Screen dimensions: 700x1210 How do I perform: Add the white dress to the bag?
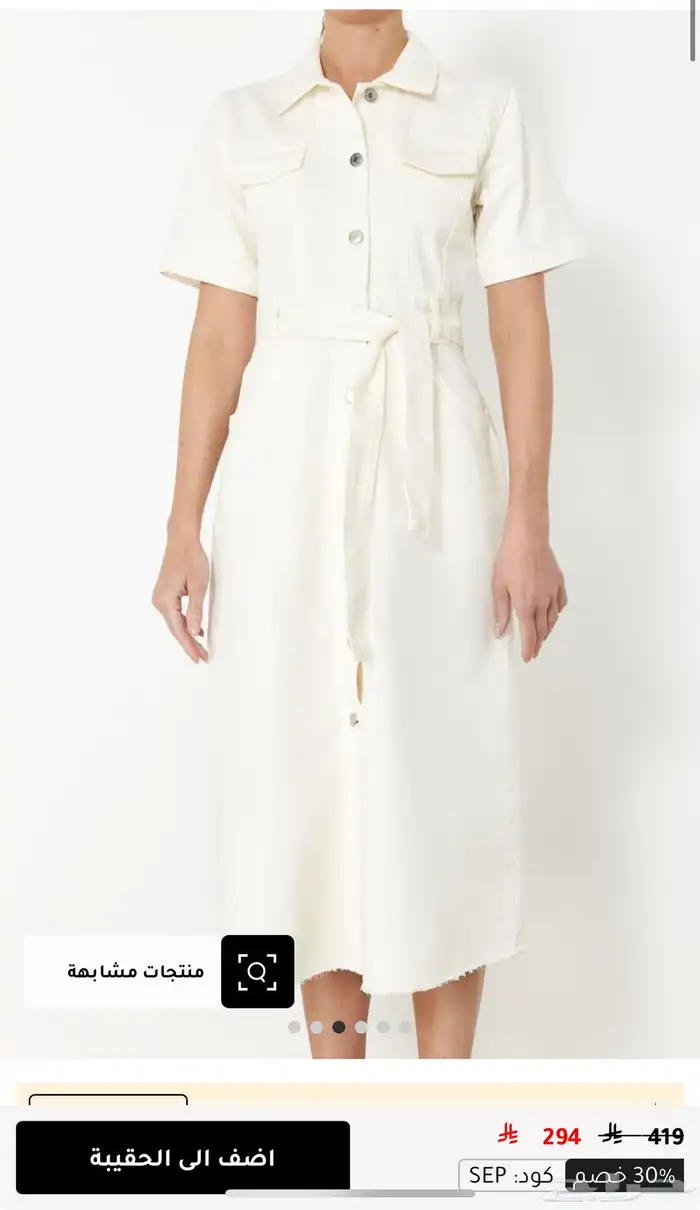pos(183,1158)
